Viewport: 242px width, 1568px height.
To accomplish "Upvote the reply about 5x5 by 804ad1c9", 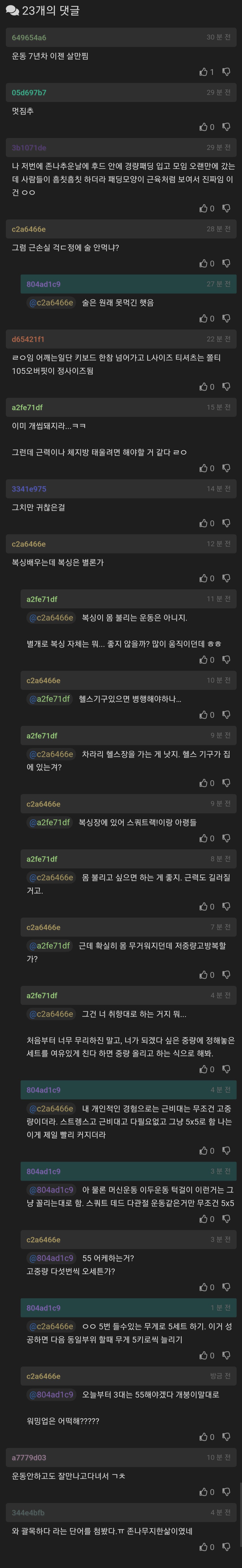I will click(204, 1150).
